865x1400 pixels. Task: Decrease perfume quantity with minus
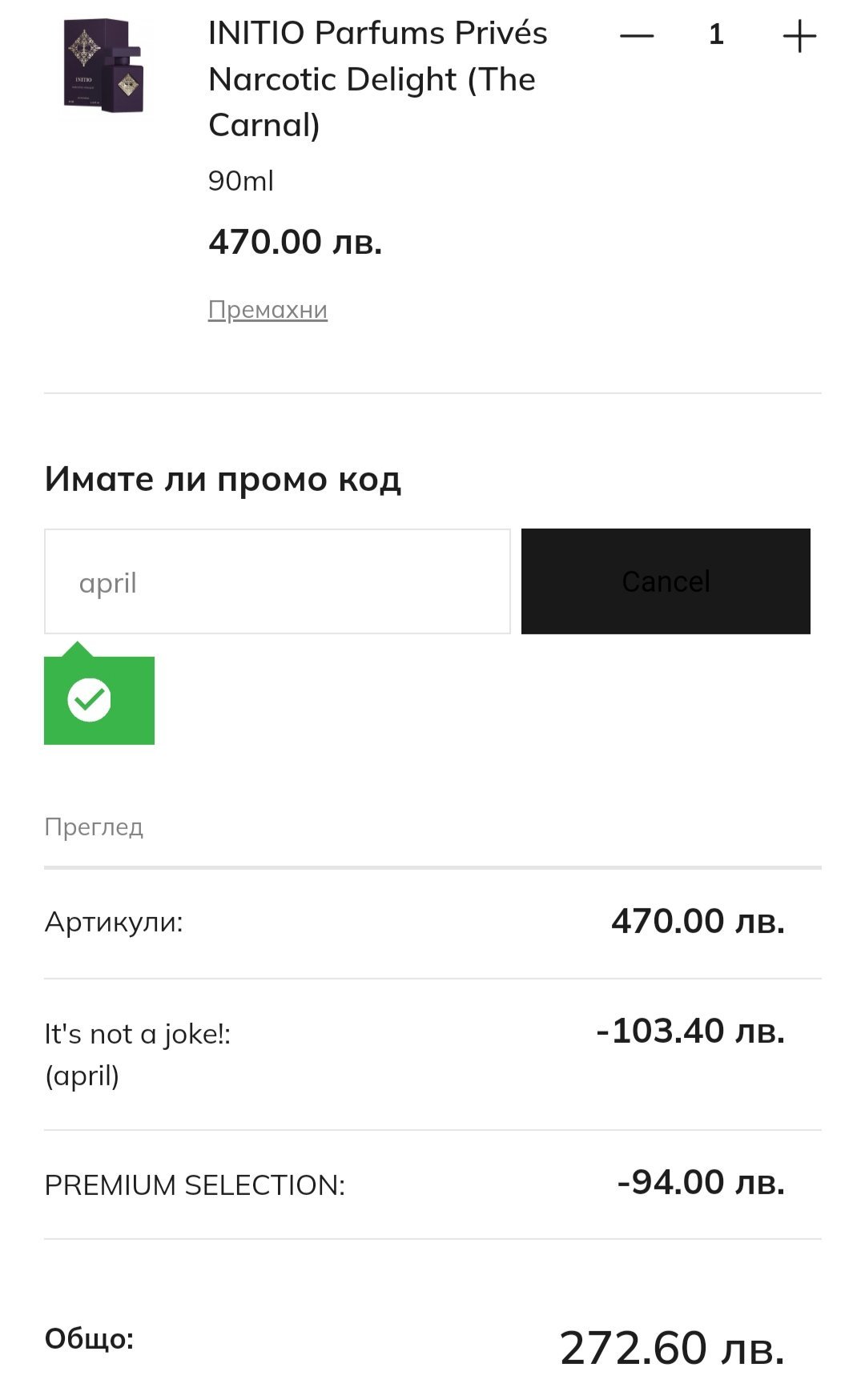(637, 36)
